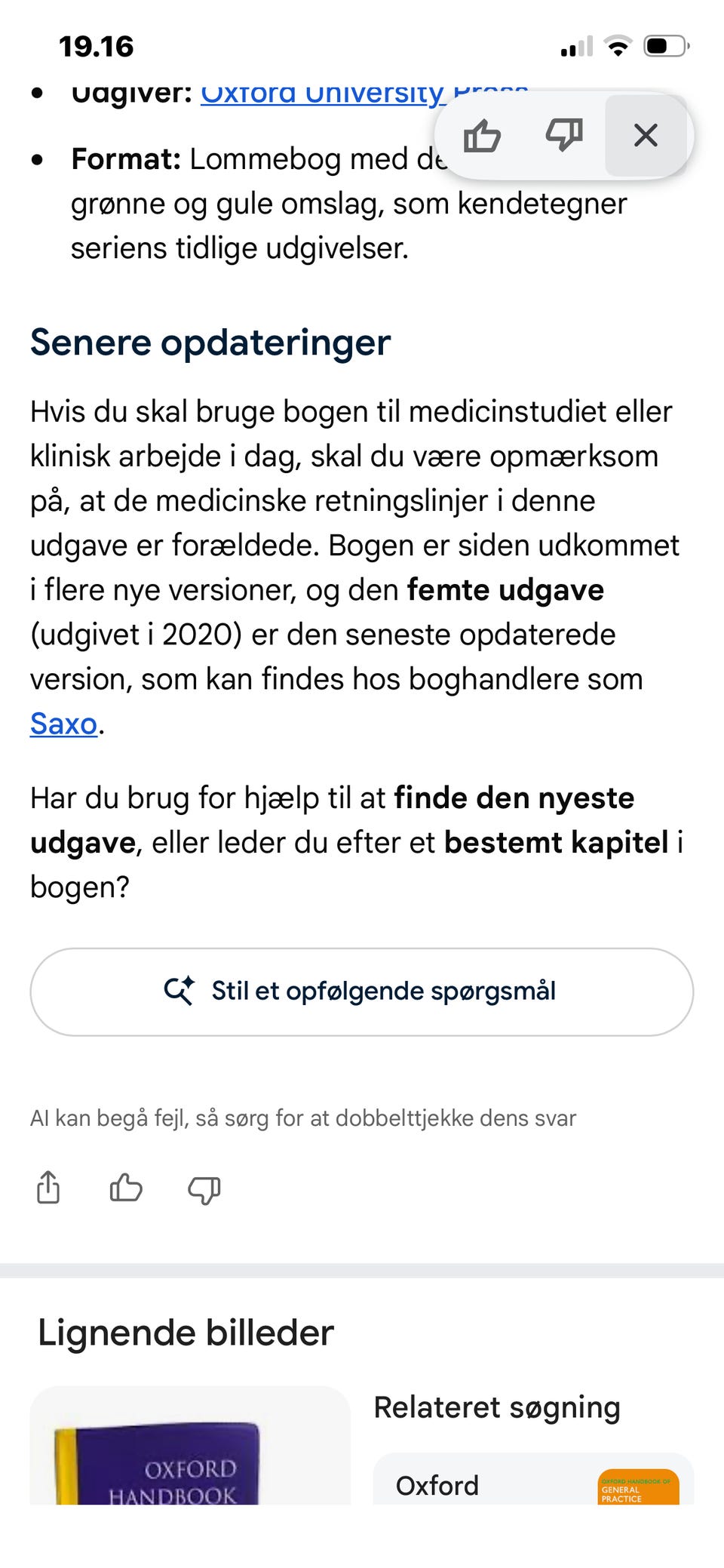Open the Oxford Handbook similar image

pos(190,1446)
